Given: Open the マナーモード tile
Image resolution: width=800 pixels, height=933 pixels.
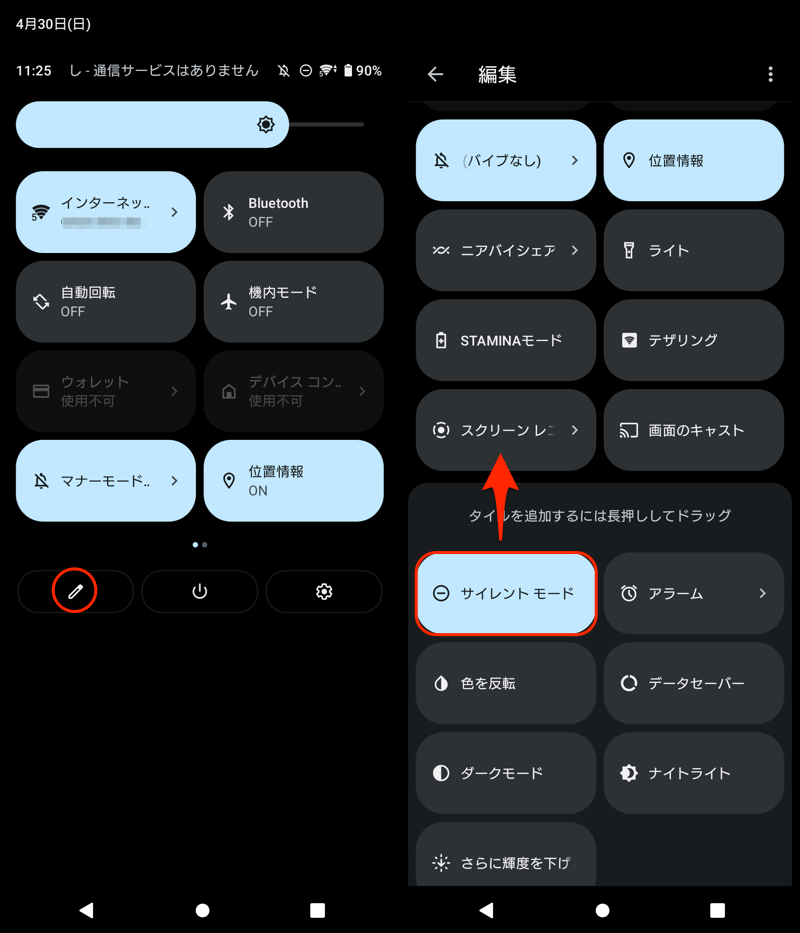Looking at the screenshot, I should [105, 481].
